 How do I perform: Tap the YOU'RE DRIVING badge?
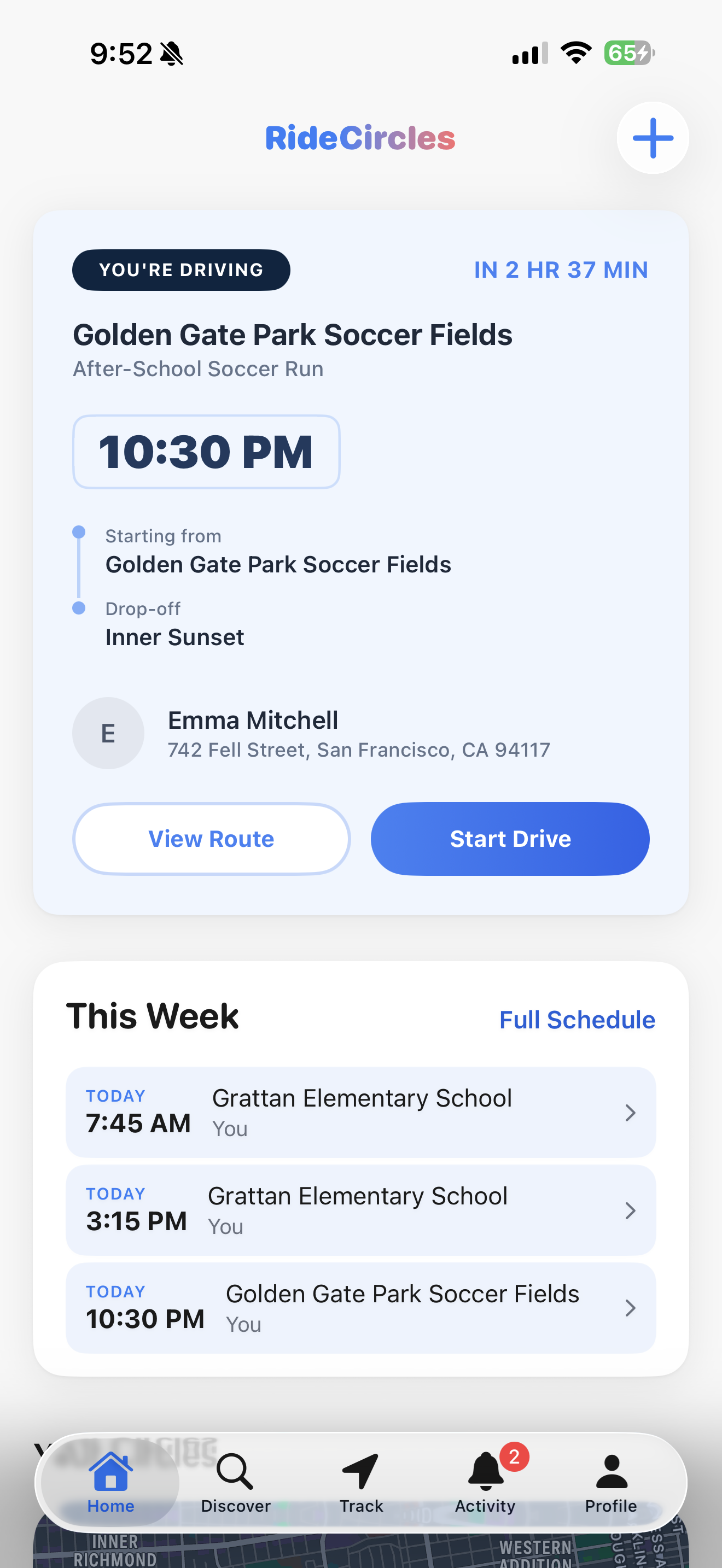[181, 270]
